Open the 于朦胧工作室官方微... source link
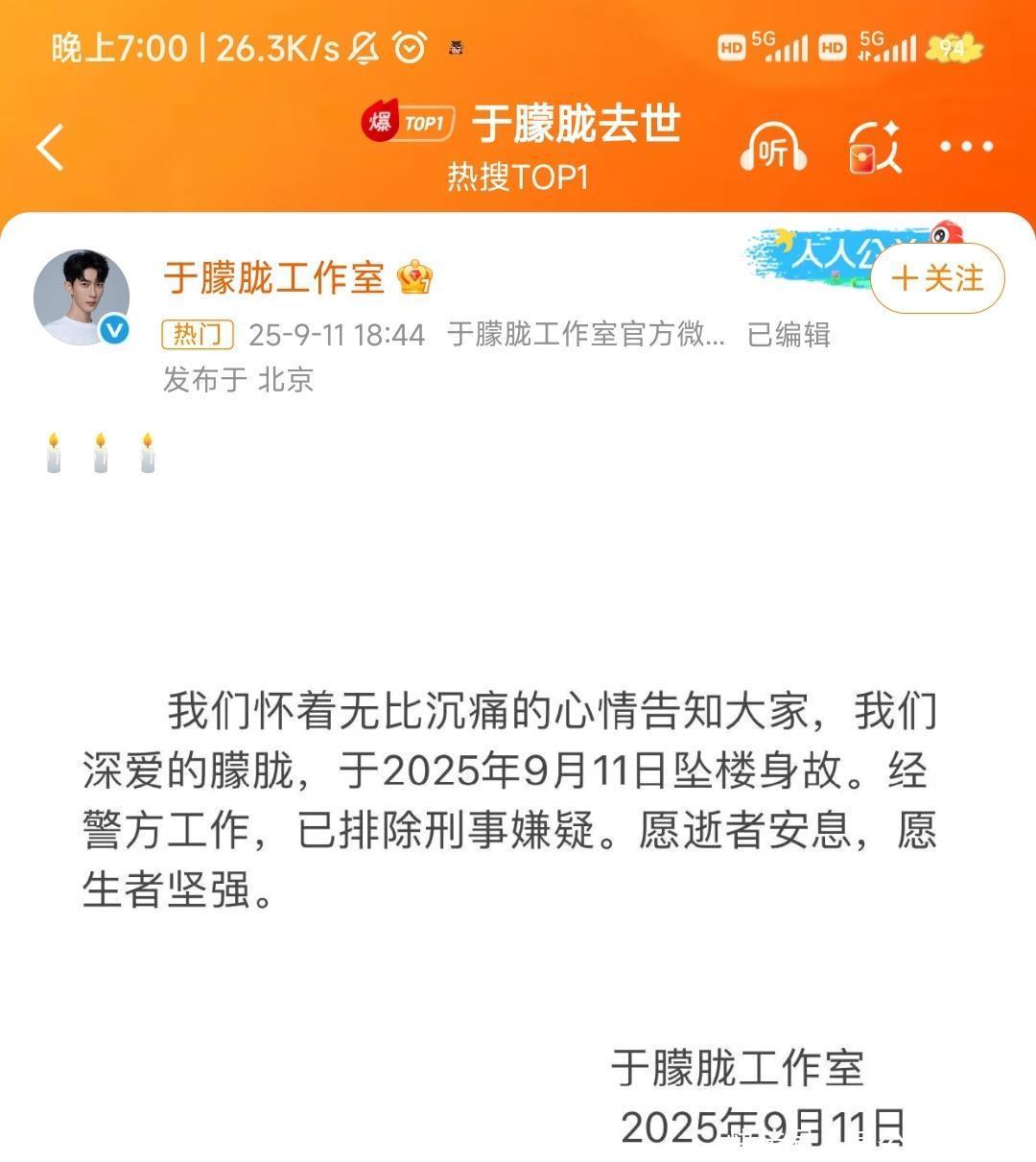 click(585, 335)
